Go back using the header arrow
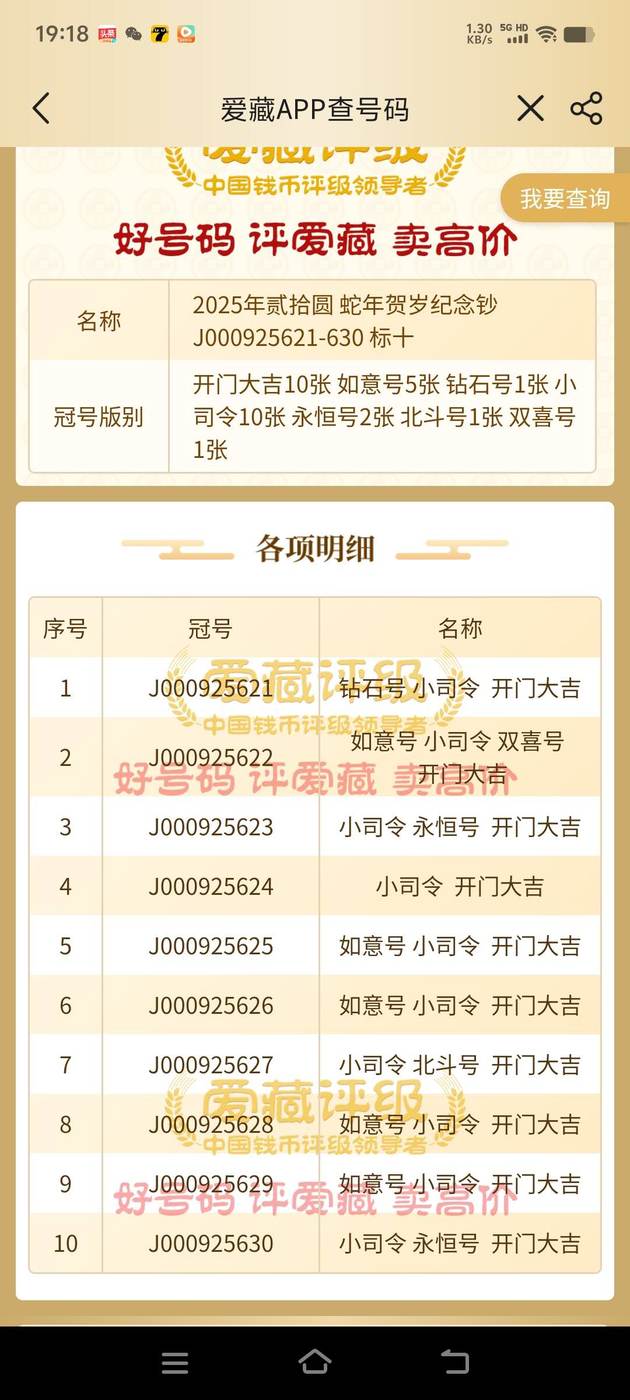The height and width of the screenshot is (1400, 630). (41, 108)
